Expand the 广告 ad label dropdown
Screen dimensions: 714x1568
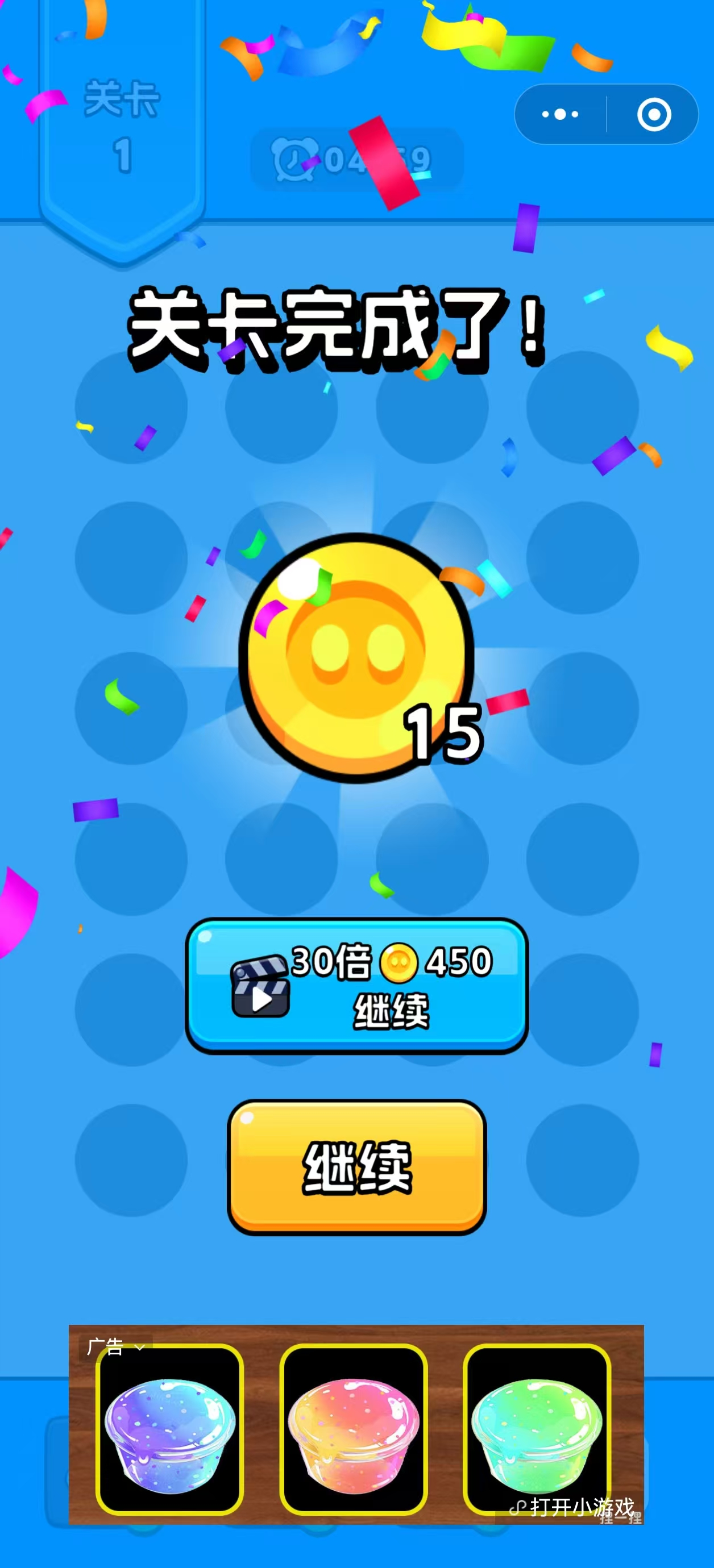[x=115, y=1346]
